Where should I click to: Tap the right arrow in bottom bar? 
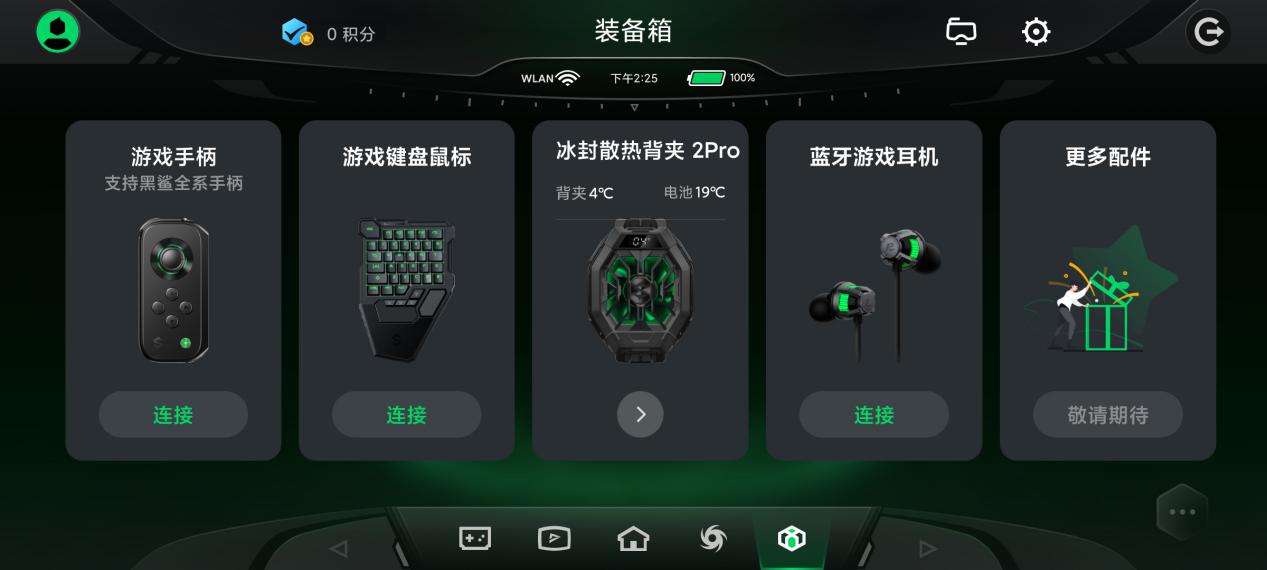[x=928, y=548]
